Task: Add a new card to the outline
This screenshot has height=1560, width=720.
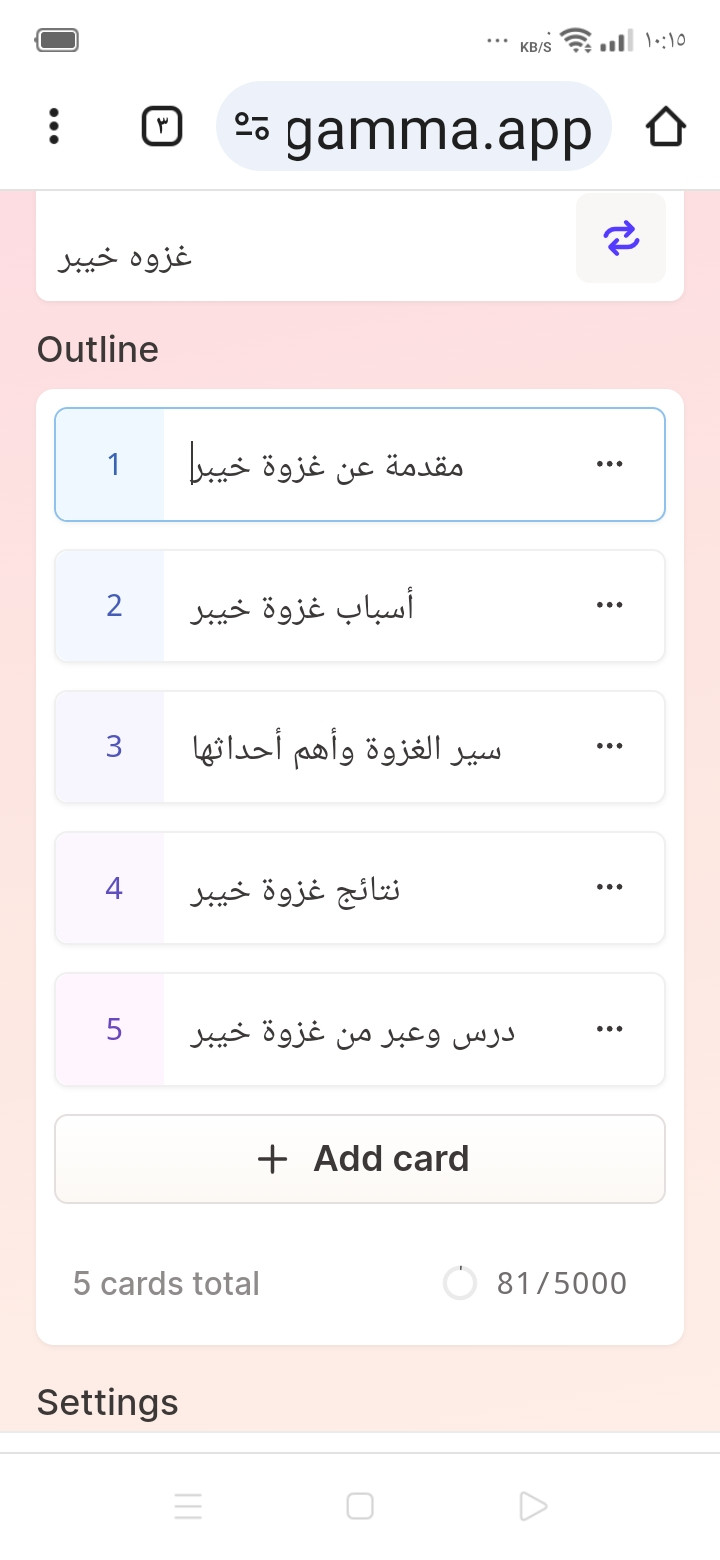Action: coord(360,1159)
